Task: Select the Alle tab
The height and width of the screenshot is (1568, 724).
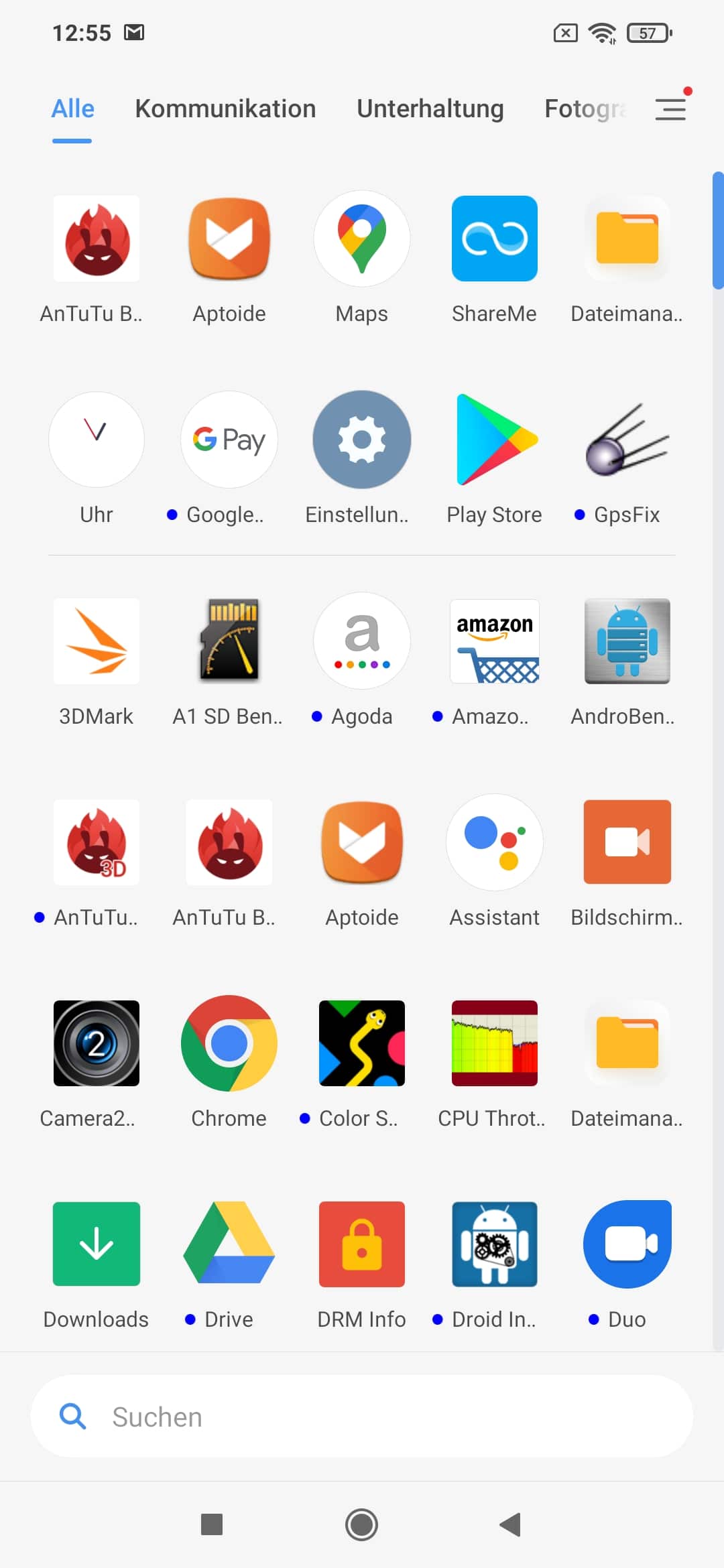Action: click(72, 109)
